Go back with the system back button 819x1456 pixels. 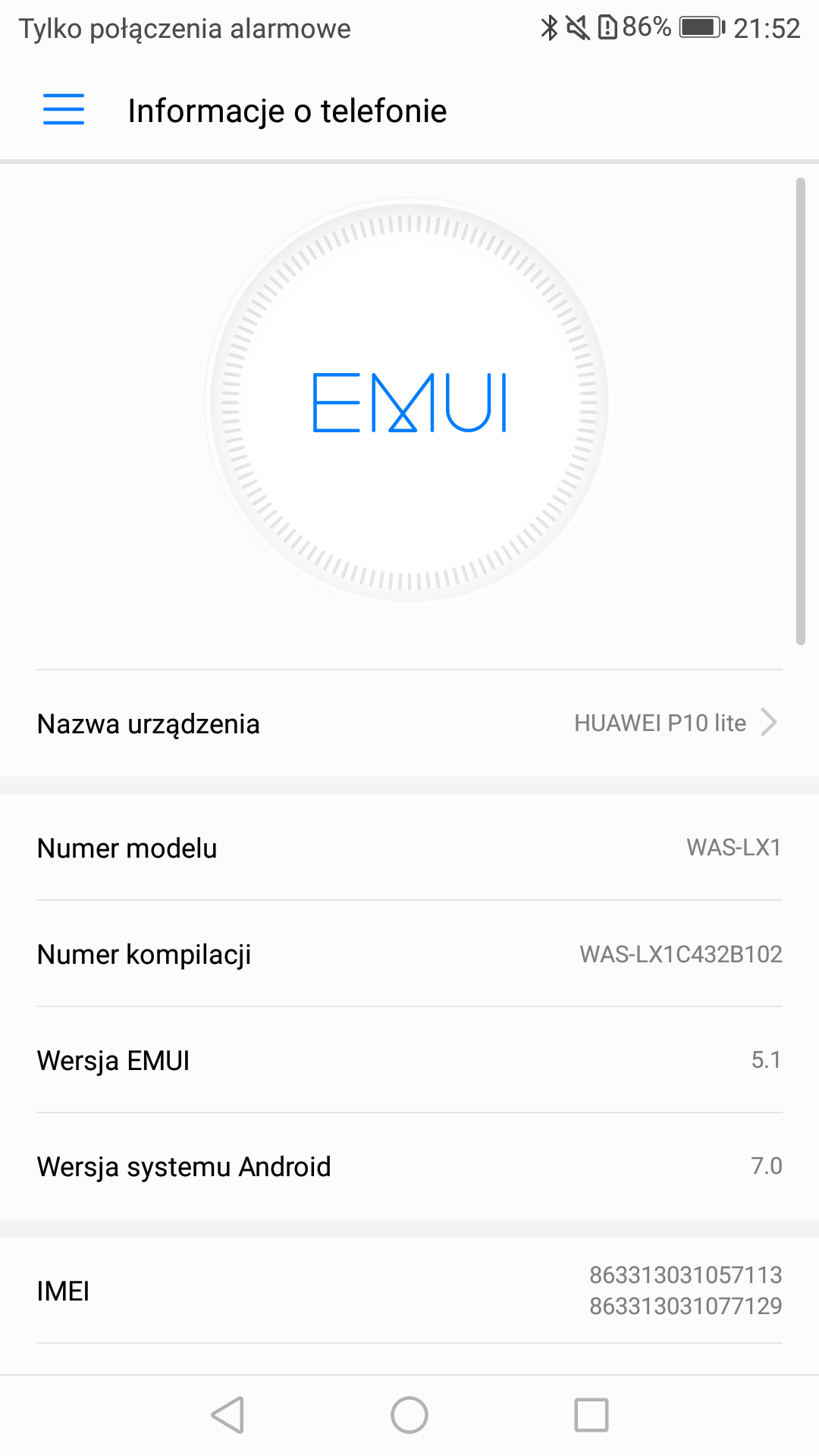point(227,1415)
